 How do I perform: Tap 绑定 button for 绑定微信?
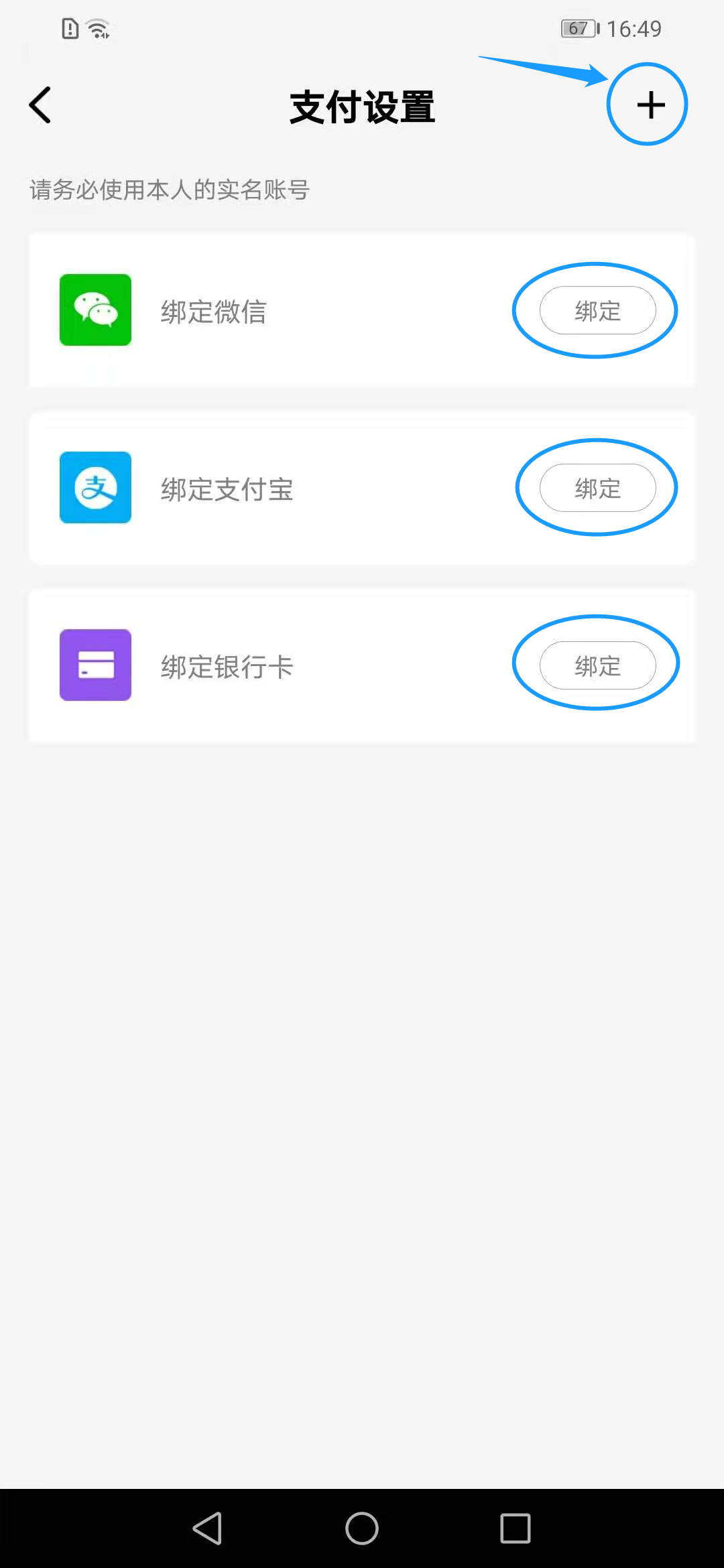597,310
